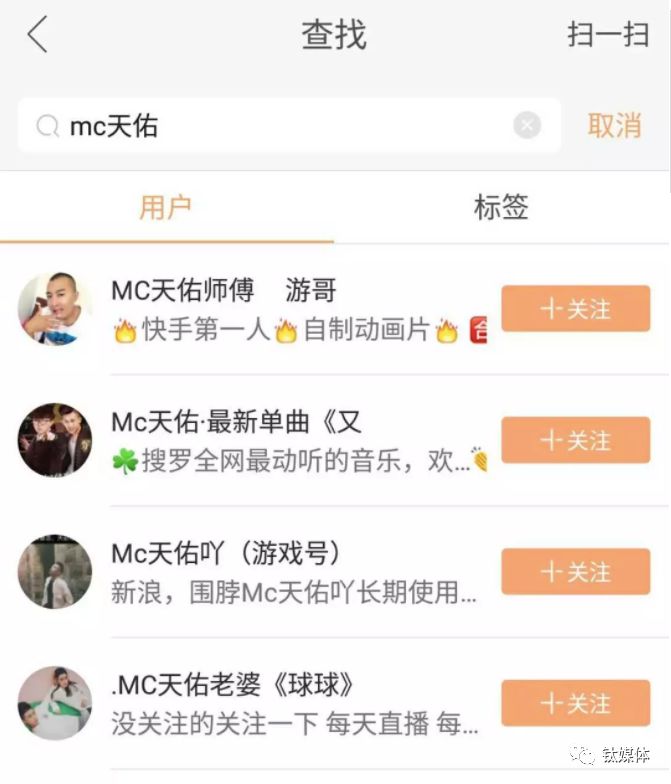Follow Mc天佑吖（游戏号）
This screenshot has height=784, width=671.
[575, 571]
